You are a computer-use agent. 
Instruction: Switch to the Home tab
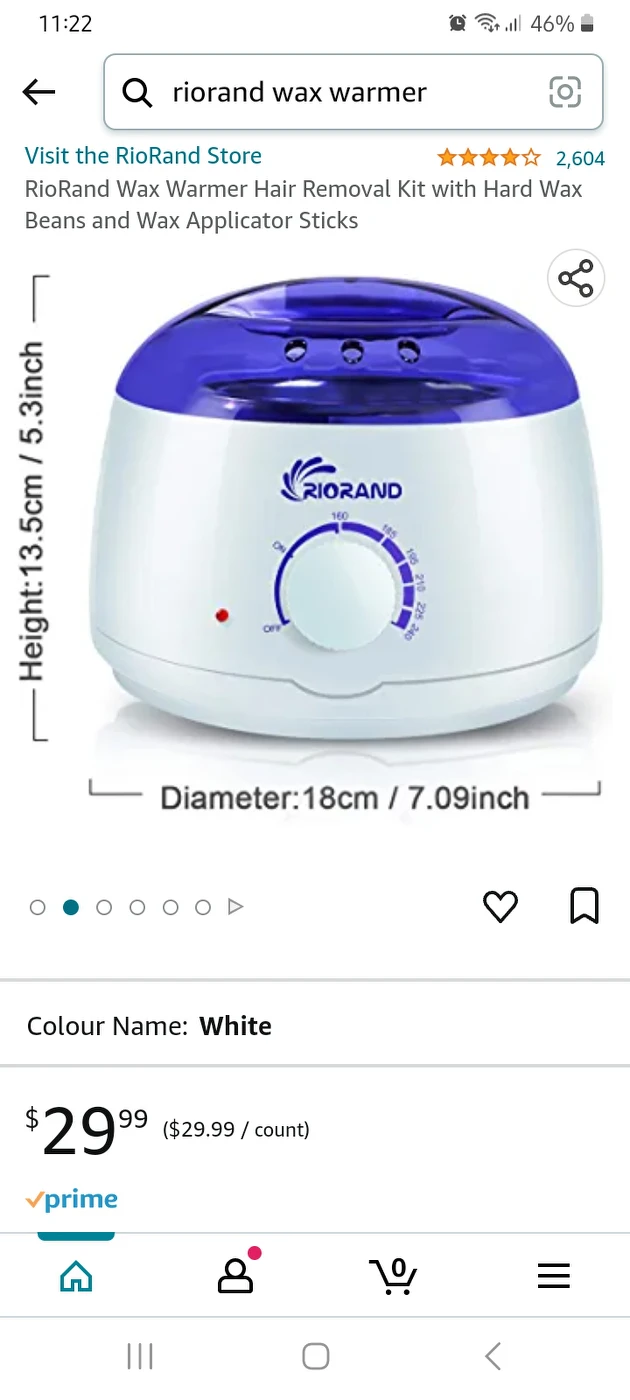coord(76,1276)
